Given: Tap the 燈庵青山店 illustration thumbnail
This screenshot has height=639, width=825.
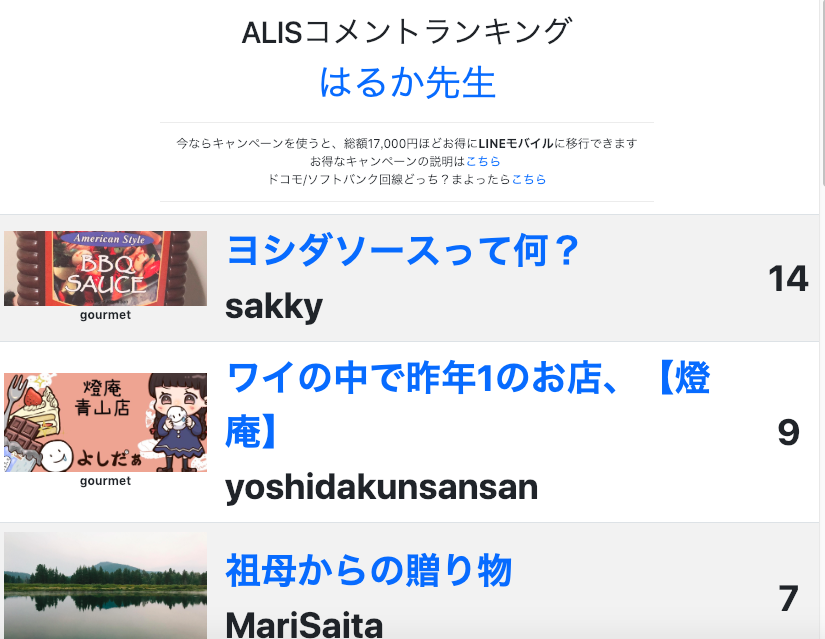Looking at the screenshot, I should click(106, 422).
